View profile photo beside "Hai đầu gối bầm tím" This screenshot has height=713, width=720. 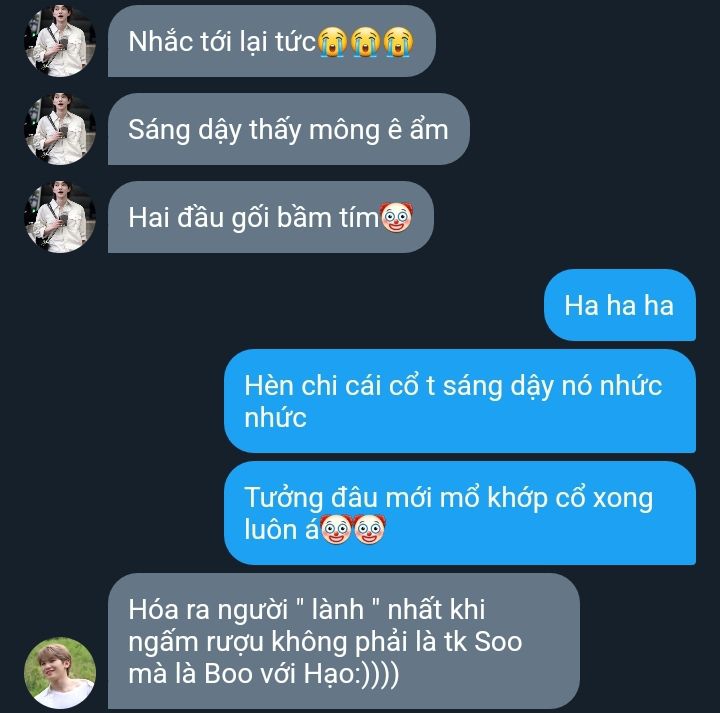[x=60, y=216]
